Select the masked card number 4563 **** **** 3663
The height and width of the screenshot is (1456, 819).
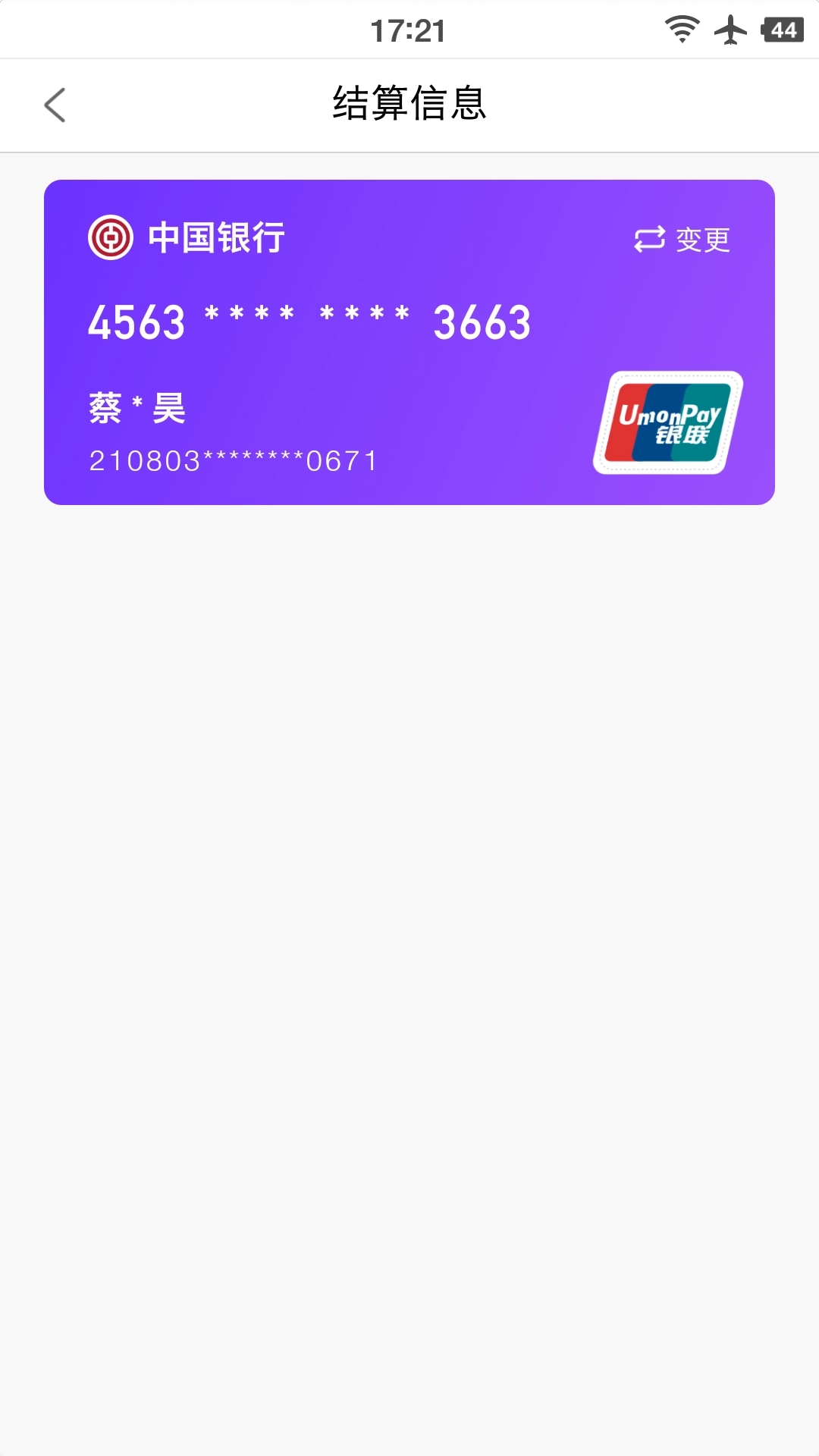(x=309, y=322)
